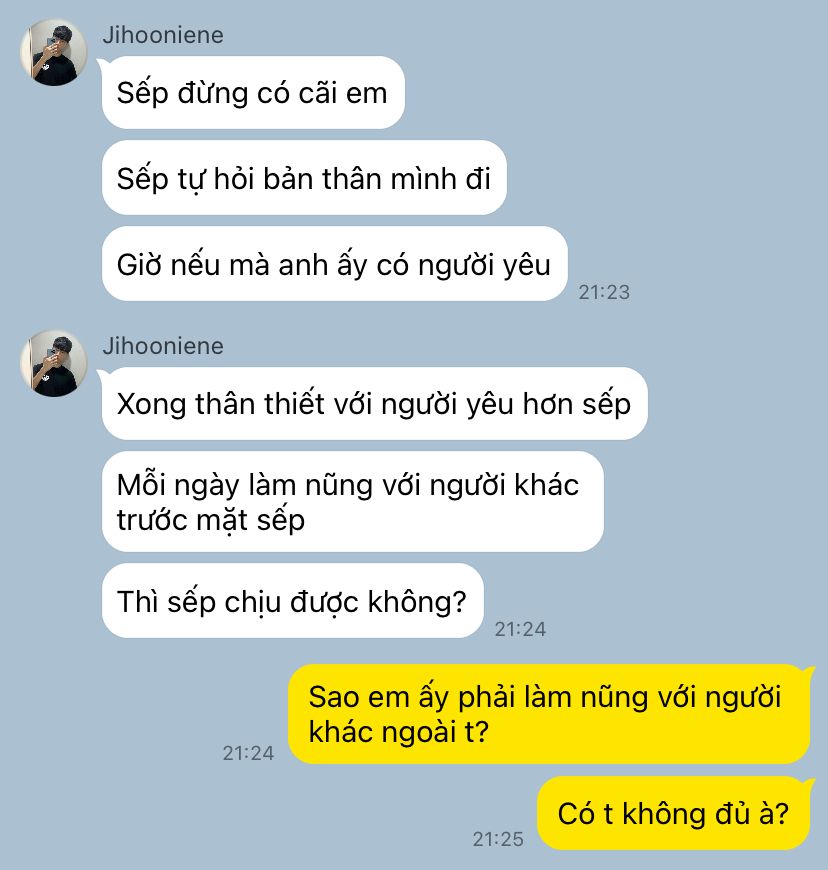Image resolution: width=828 pixels, height=870 pixels.
Task: Open Jihooniene's avatar beside "Sếp đừng có cãi em"
Action: (x=54, y=52)
